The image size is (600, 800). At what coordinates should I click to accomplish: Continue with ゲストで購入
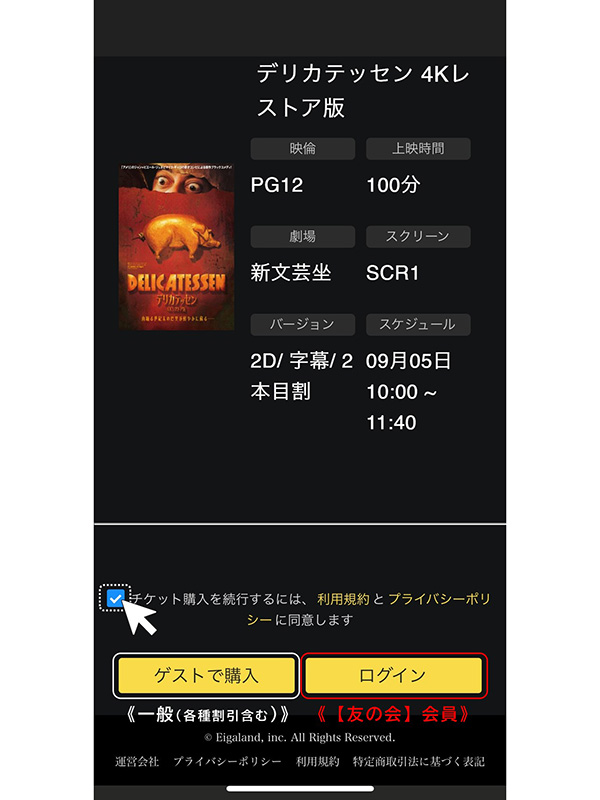pos(206,676)
